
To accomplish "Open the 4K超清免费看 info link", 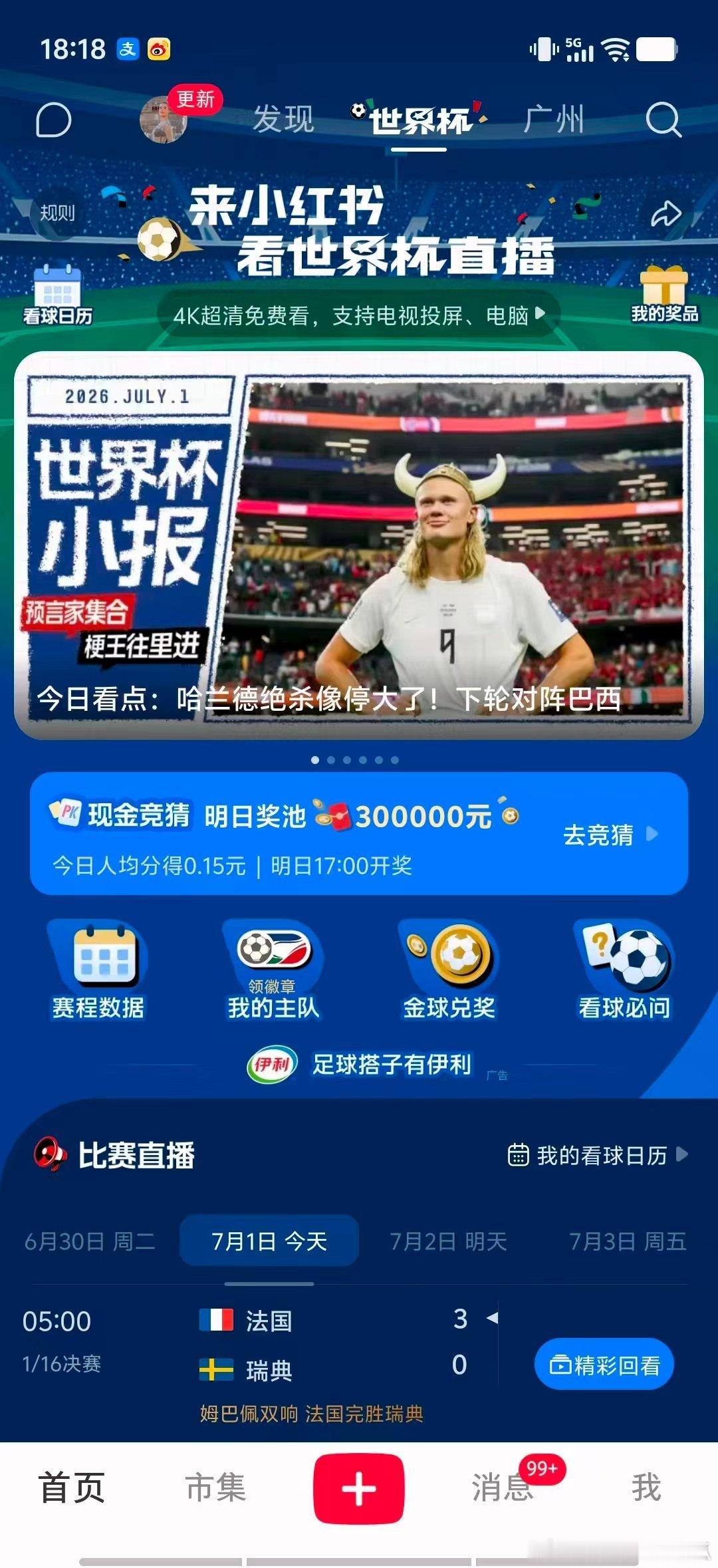I will 359,315.
